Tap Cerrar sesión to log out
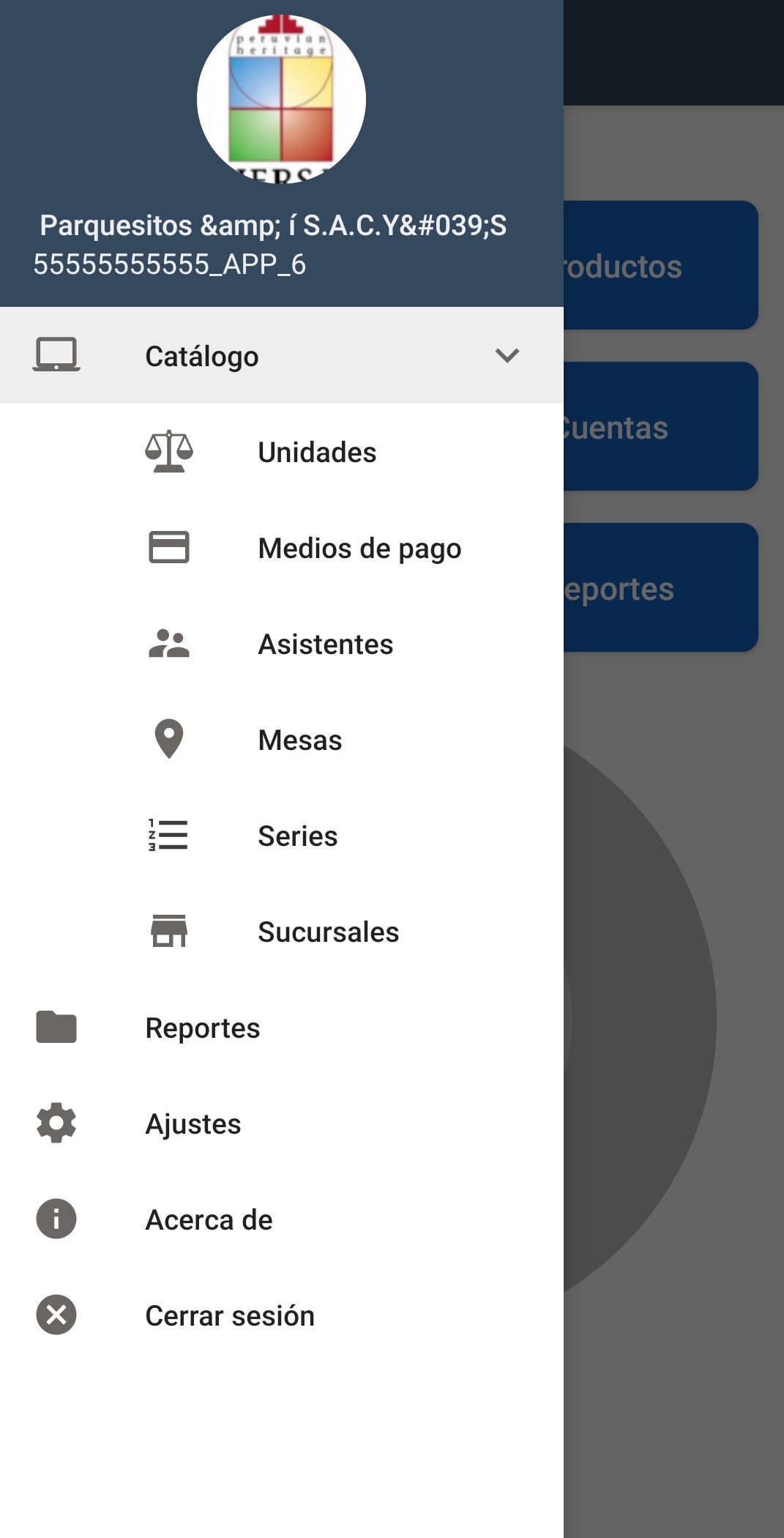The height and width of the screenshot is (1538, 784). pyautogui.click(x=282, y=1315)
